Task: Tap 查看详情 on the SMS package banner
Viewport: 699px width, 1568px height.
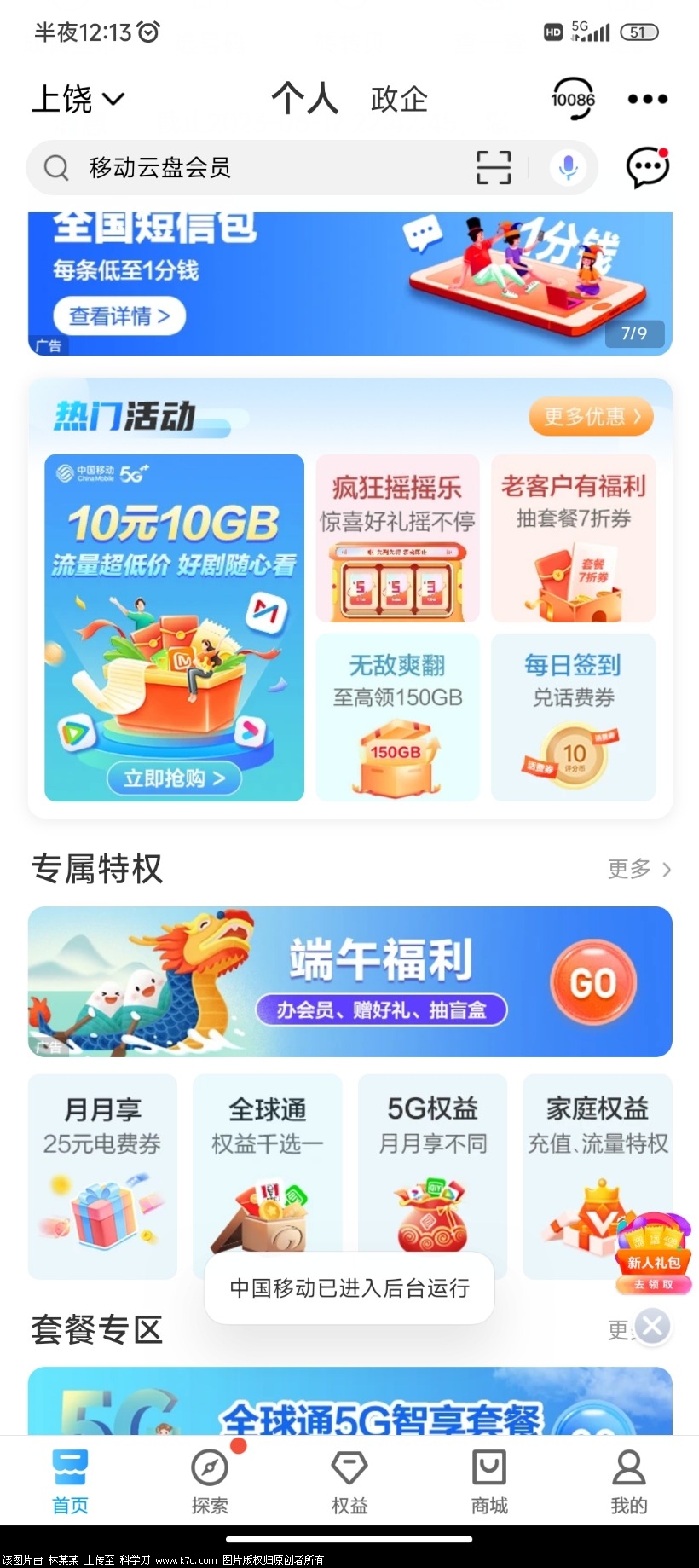Action: point(119,316)
